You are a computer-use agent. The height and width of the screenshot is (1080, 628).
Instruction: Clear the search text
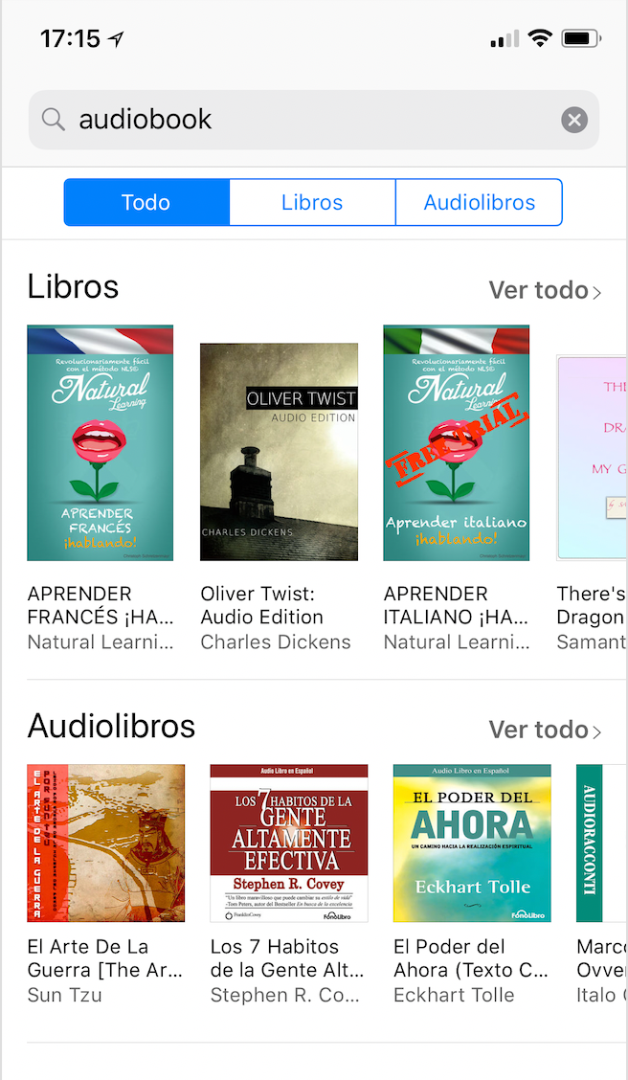click(574, 120)
